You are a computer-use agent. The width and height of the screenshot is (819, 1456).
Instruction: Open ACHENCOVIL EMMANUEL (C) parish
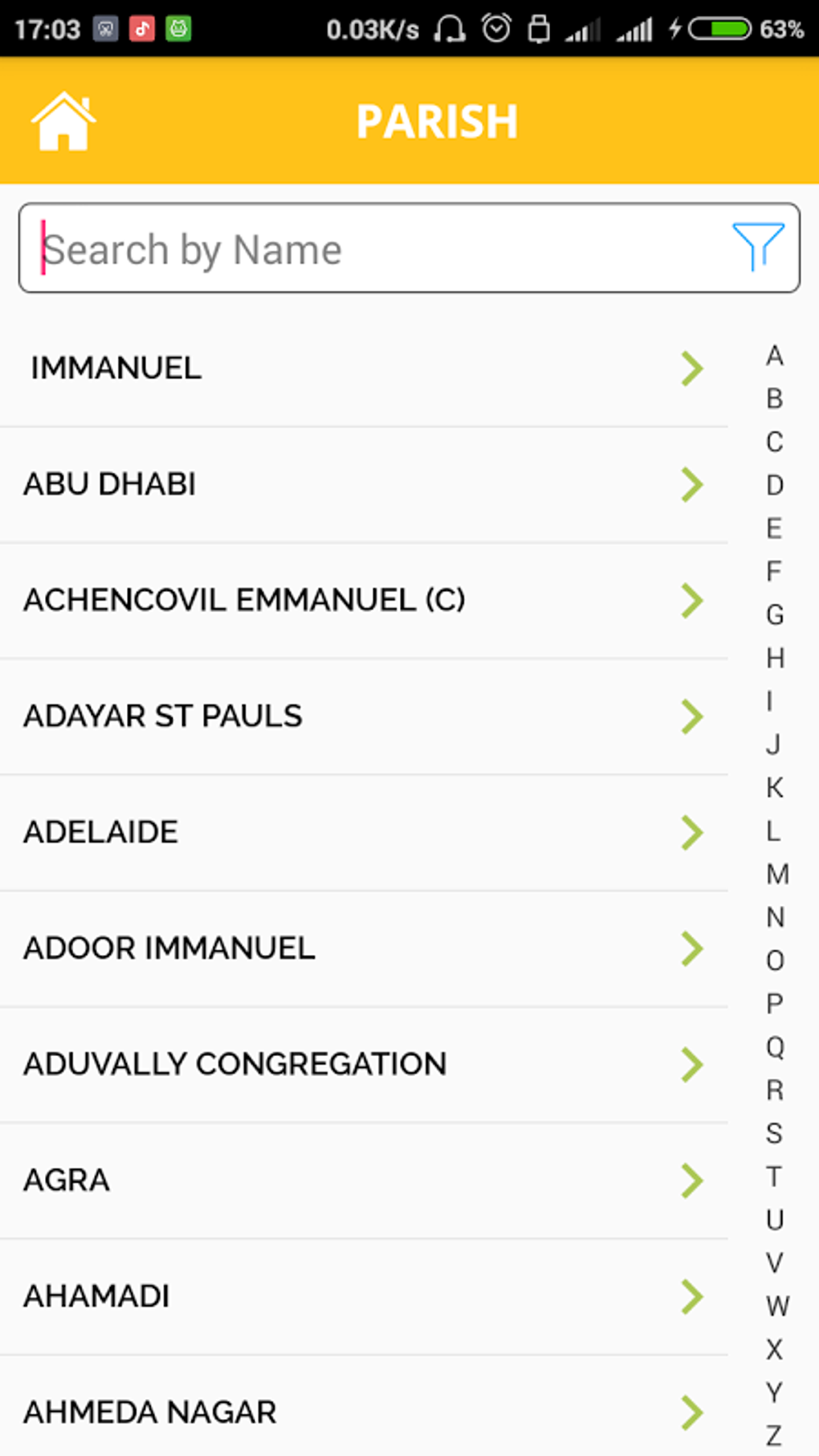pyautogui.click(x=363, y=600)
